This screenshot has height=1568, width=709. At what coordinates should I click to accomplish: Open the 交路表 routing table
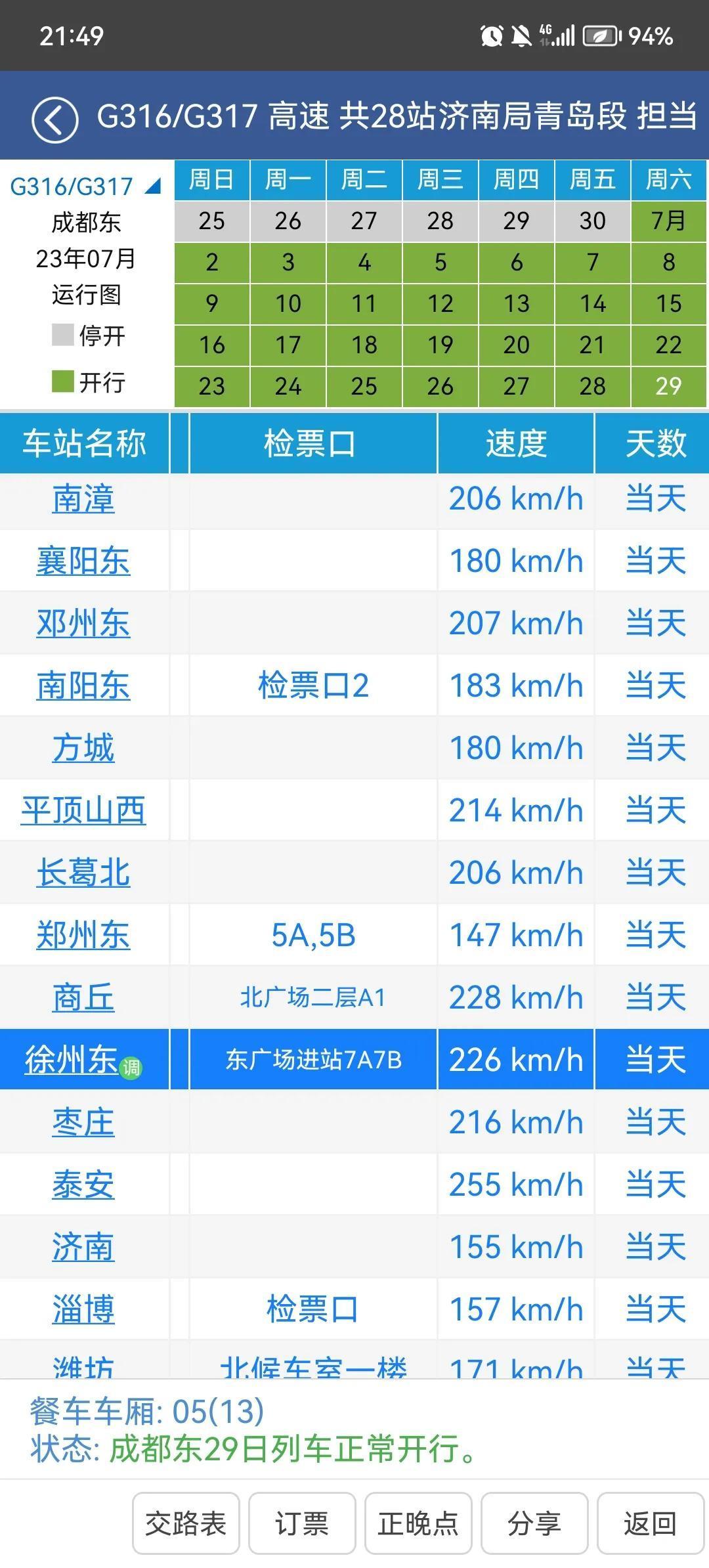[186, 1523]
